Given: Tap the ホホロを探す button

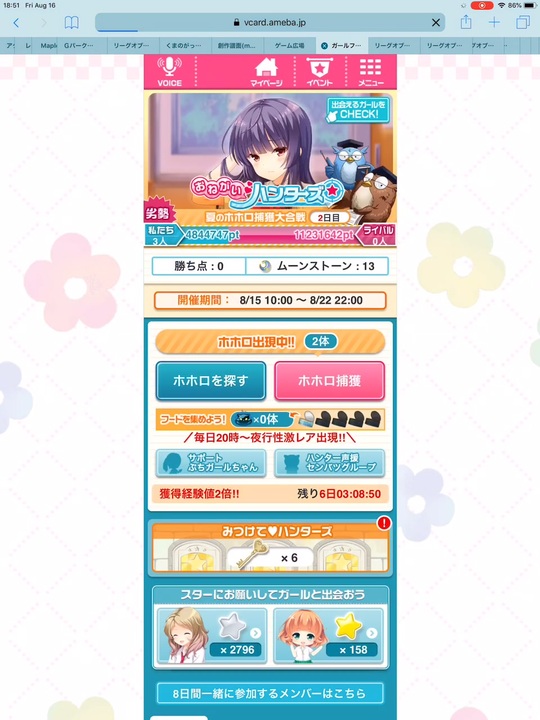Looking at the screenshot, I should point(211,381).
